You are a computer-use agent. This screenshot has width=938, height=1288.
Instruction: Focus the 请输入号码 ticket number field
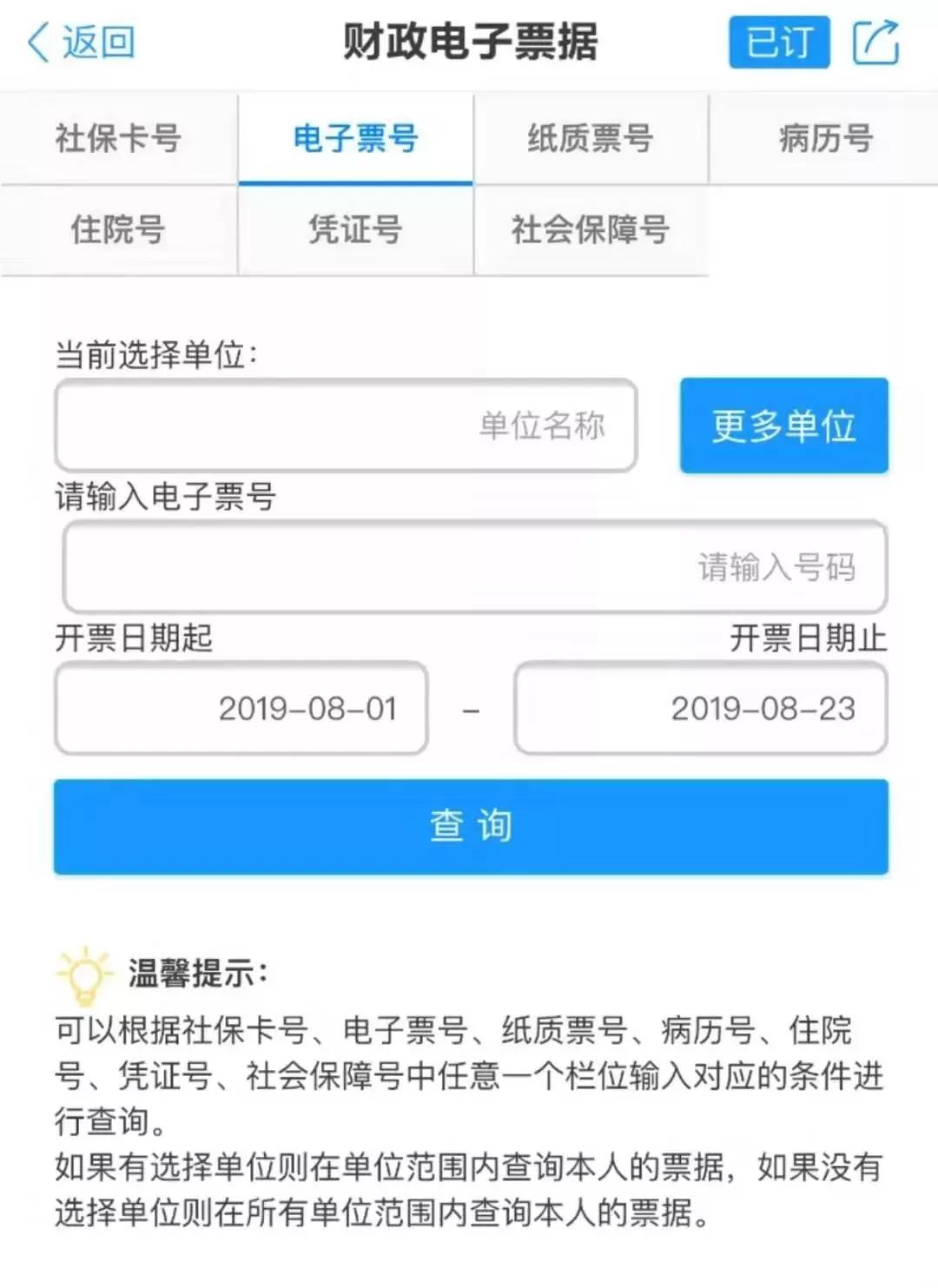[474, 567]
